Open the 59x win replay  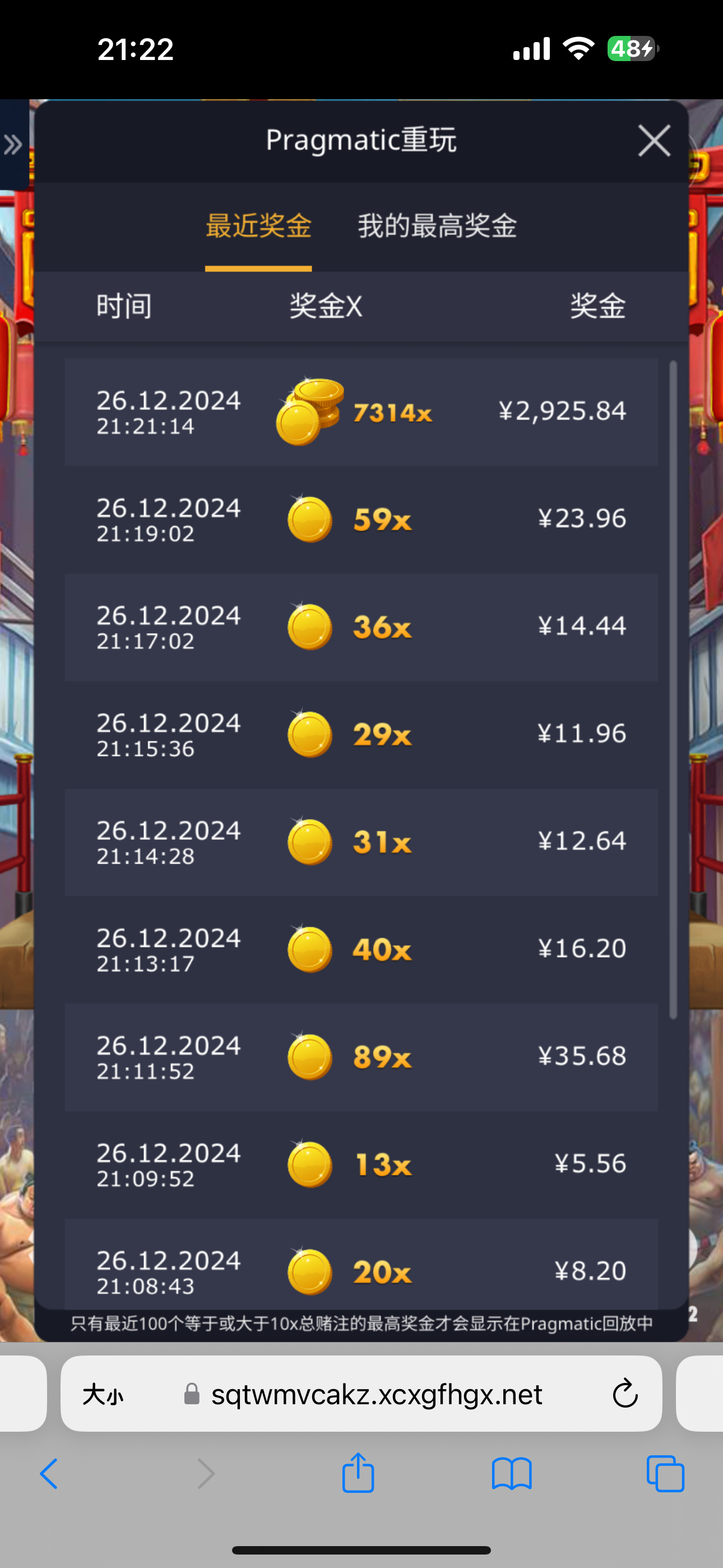(x=361, y=520)
